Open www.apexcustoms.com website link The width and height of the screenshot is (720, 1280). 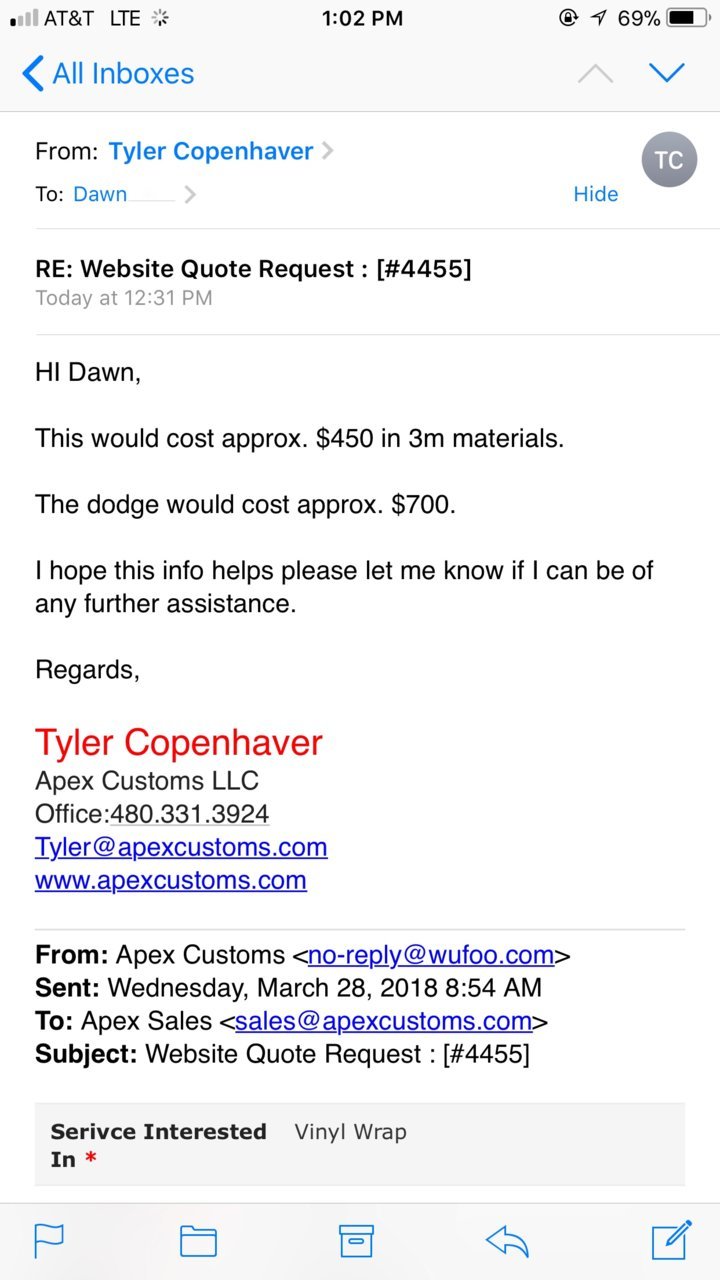tap(170, 881)
